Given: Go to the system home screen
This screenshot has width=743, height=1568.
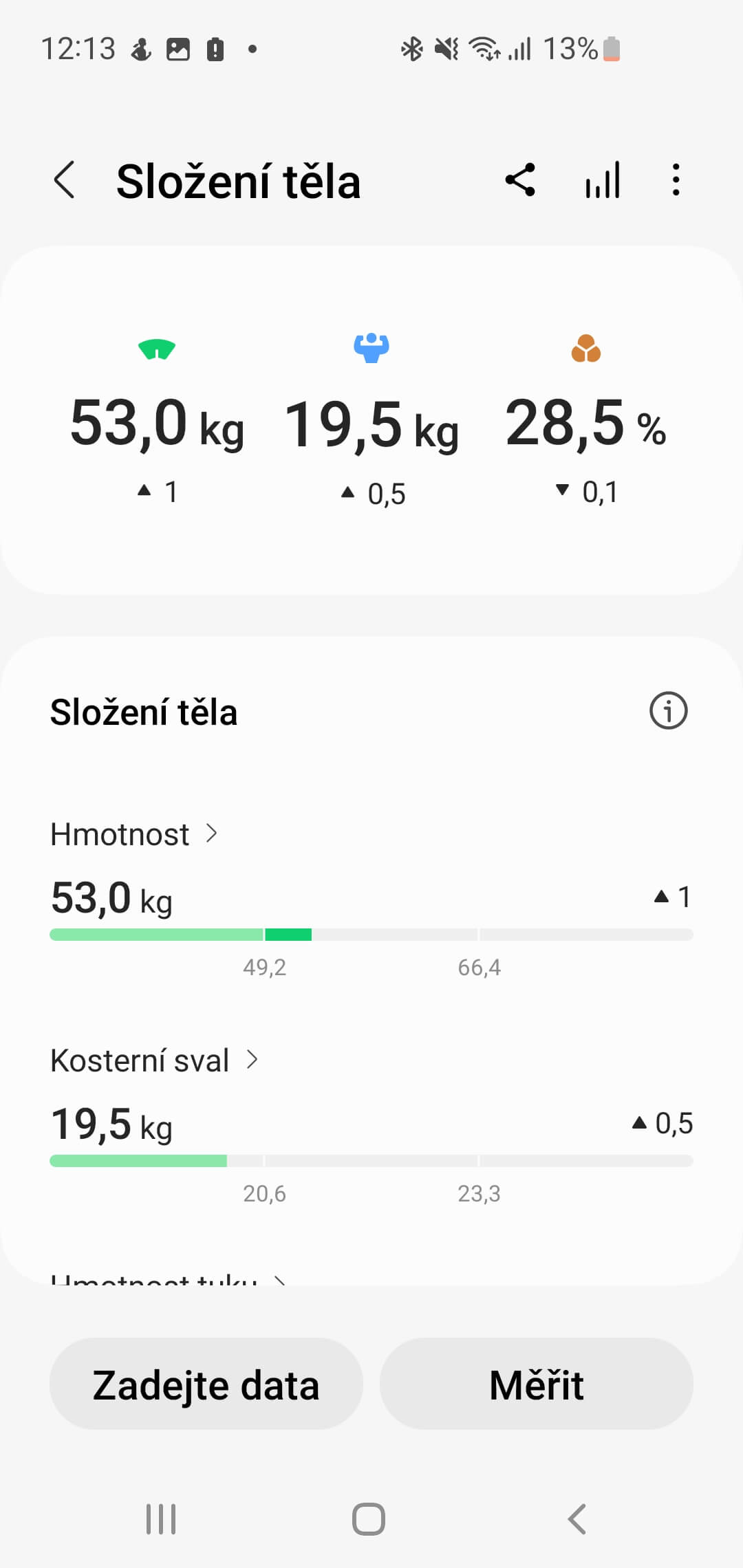Looking at the screenshot, I should pyautogui.click(x=369, y=1518).
